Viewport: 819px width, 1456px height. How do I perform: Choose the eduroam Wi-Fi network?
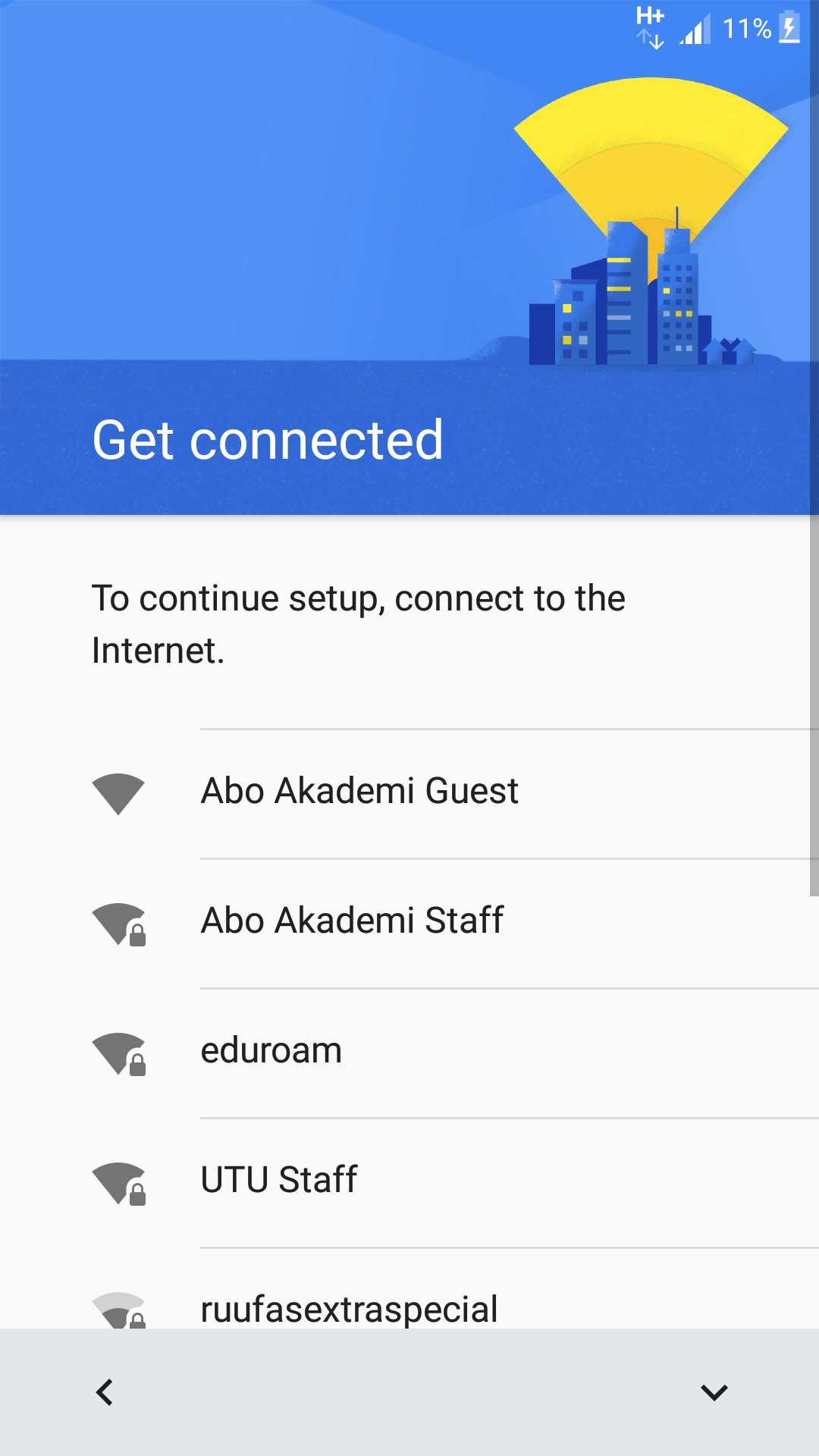(x=409, y=1053)
